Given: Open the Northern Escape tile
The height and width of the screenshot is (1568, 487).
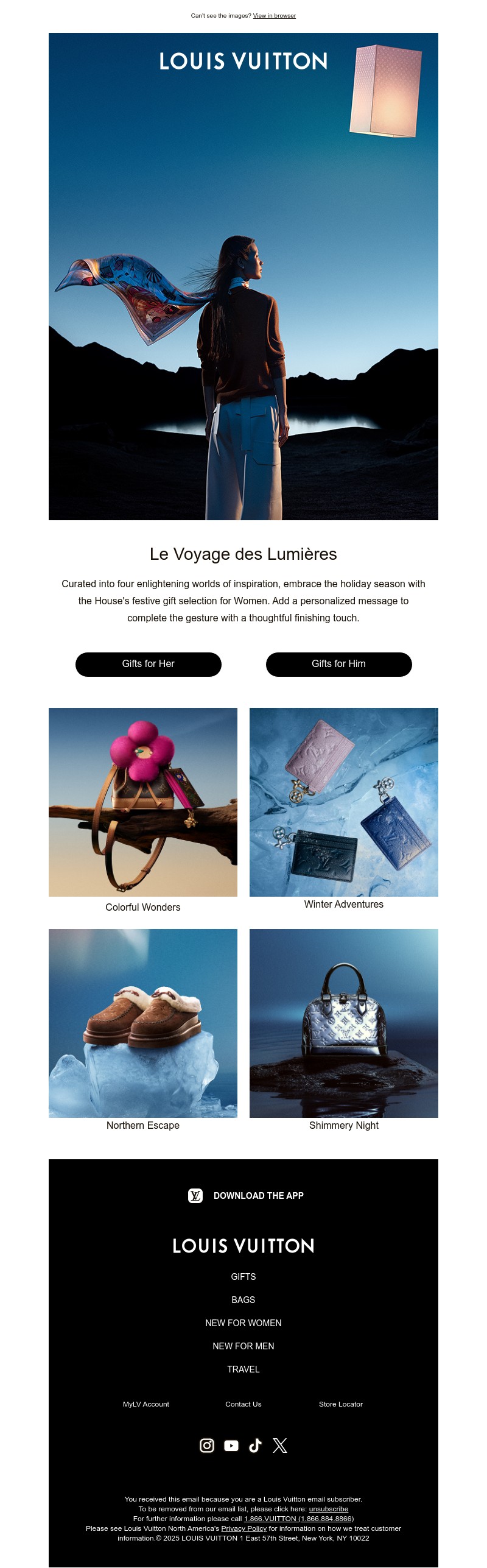Looking at the screenshot, I should click(143, 1023).
